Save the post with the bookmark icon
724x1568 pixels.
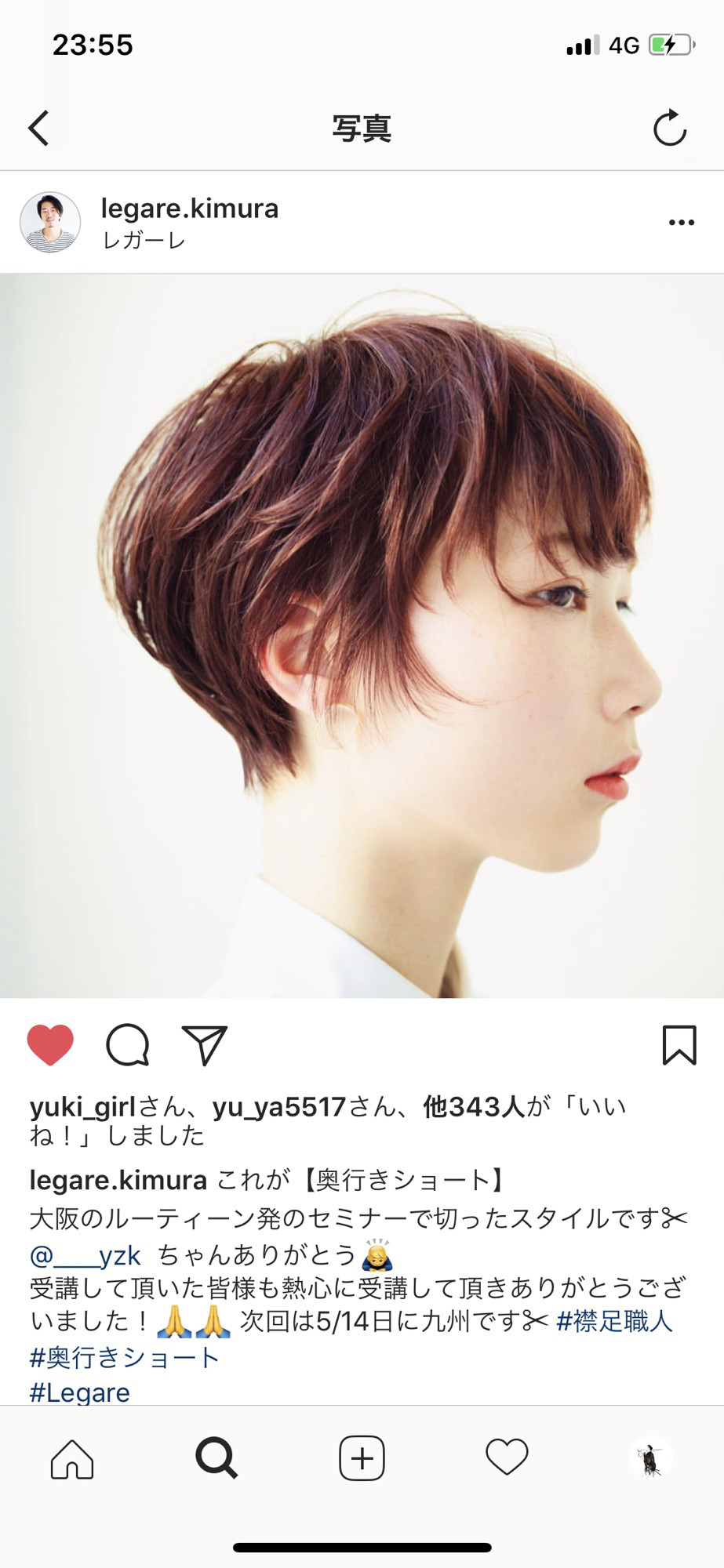coord(679,1045)
